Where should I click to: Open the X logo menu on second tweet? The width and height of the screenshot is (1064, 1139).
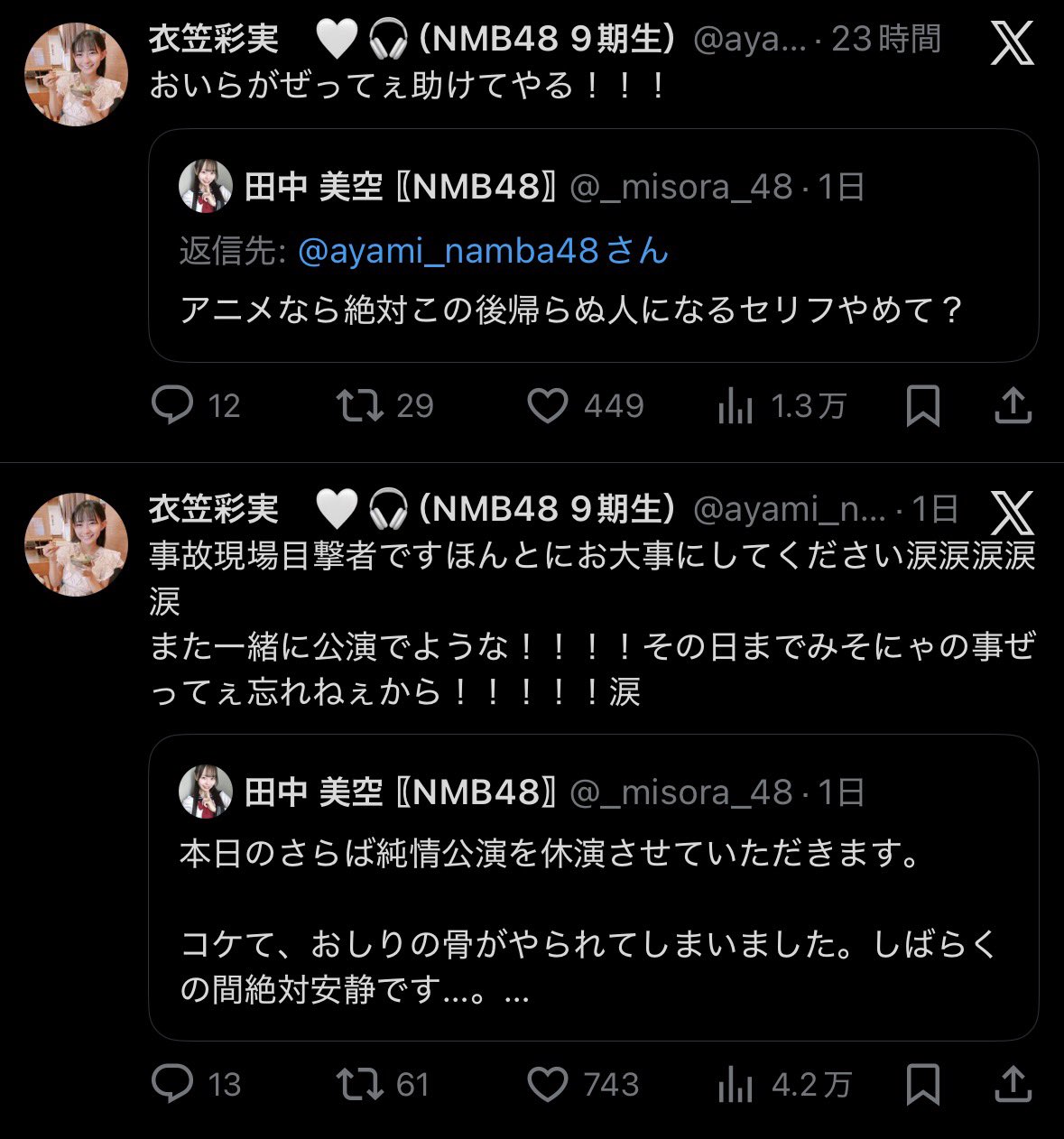pos(1012,514)
